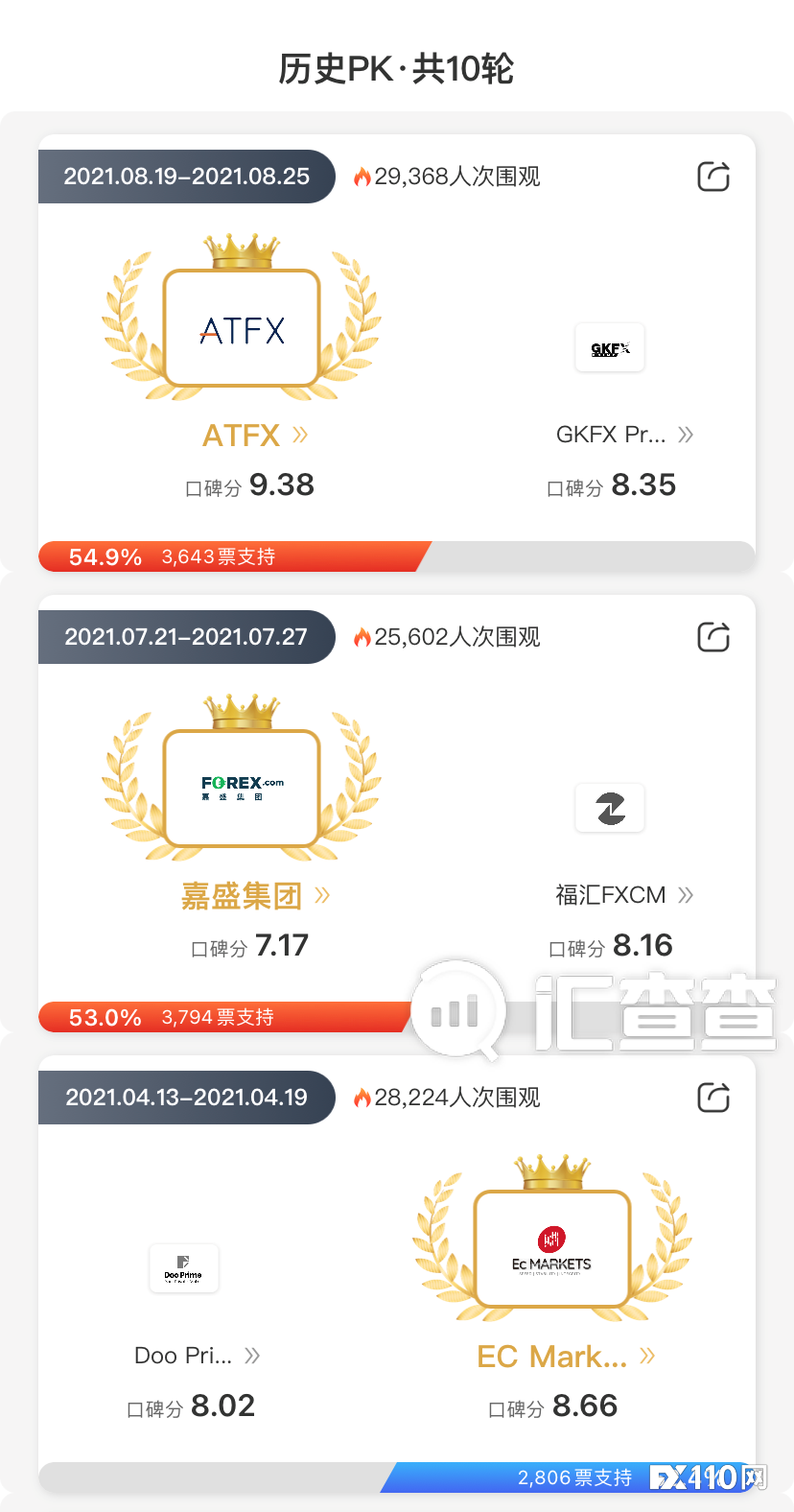The image size is (794, 1512).
Task: Select the 2021.08.19–2021.08.25 date label
Action: tap(185, 176)
